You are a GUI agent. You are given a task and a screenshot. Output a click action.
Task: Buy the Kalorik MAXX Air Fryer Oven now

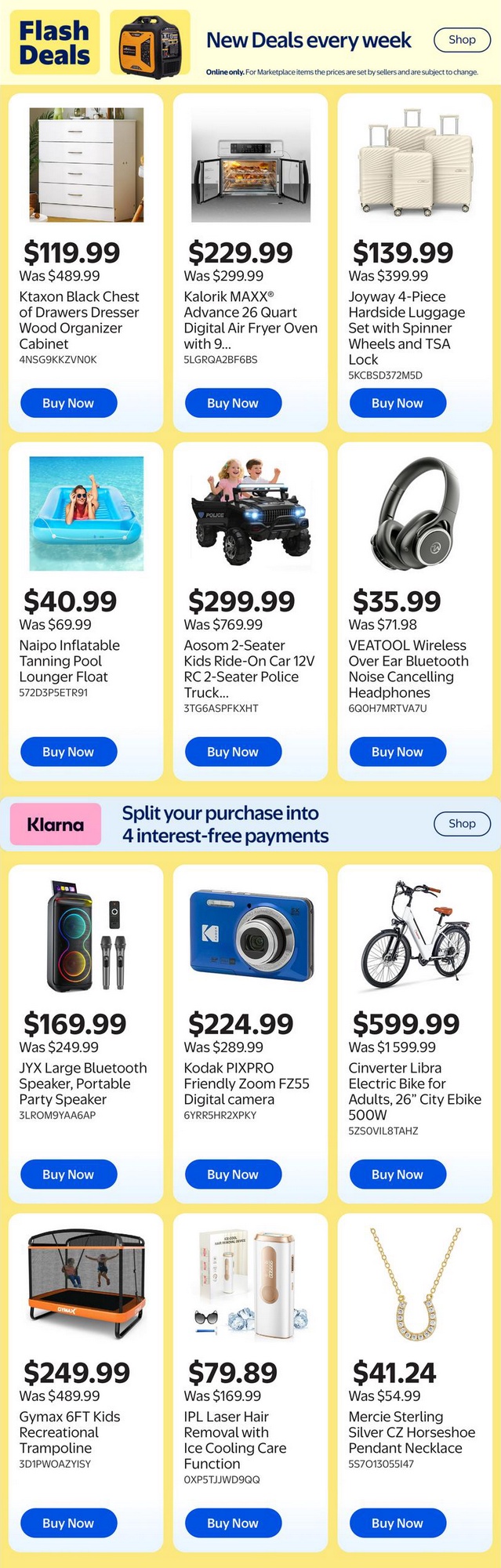233,403
